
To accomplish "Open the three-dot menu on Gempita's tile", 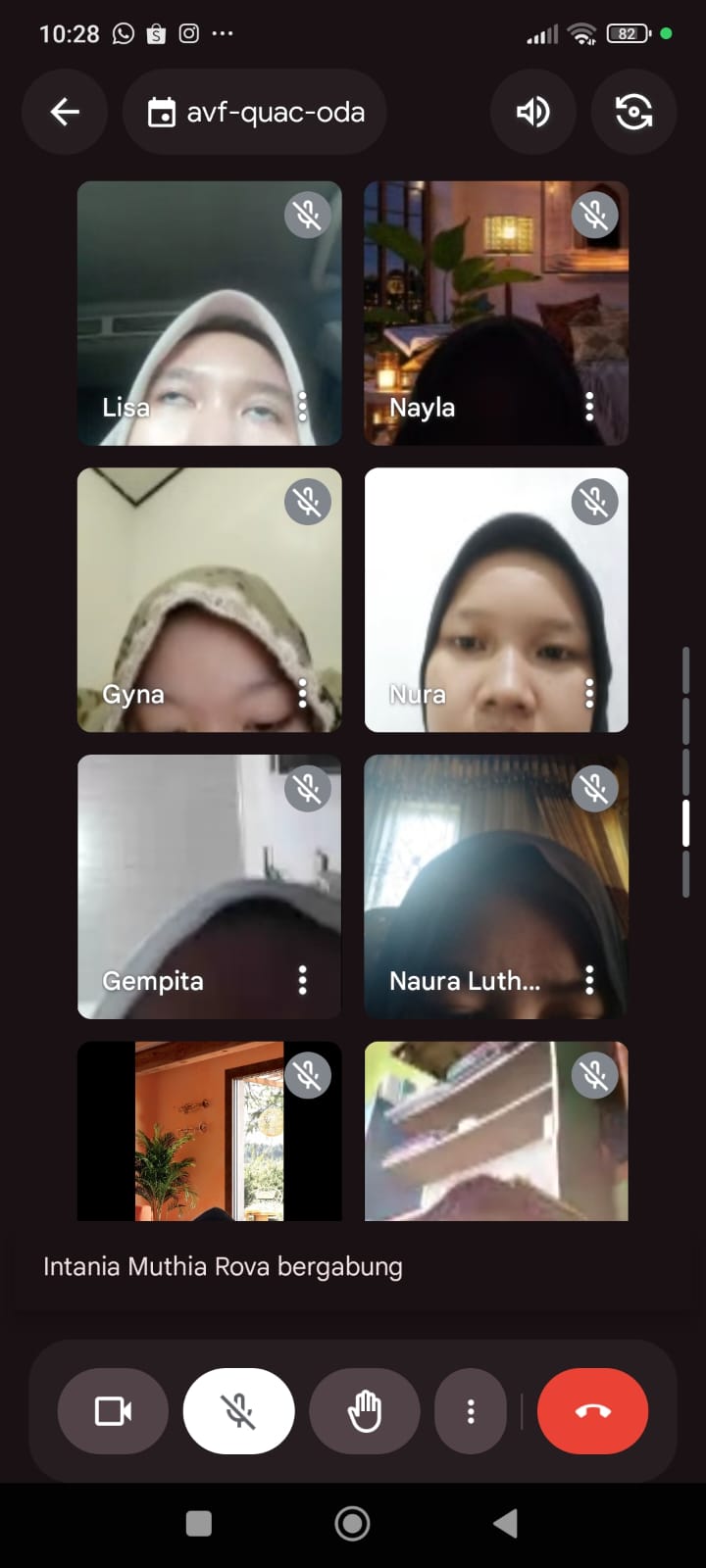I will (x=302, y=980).
